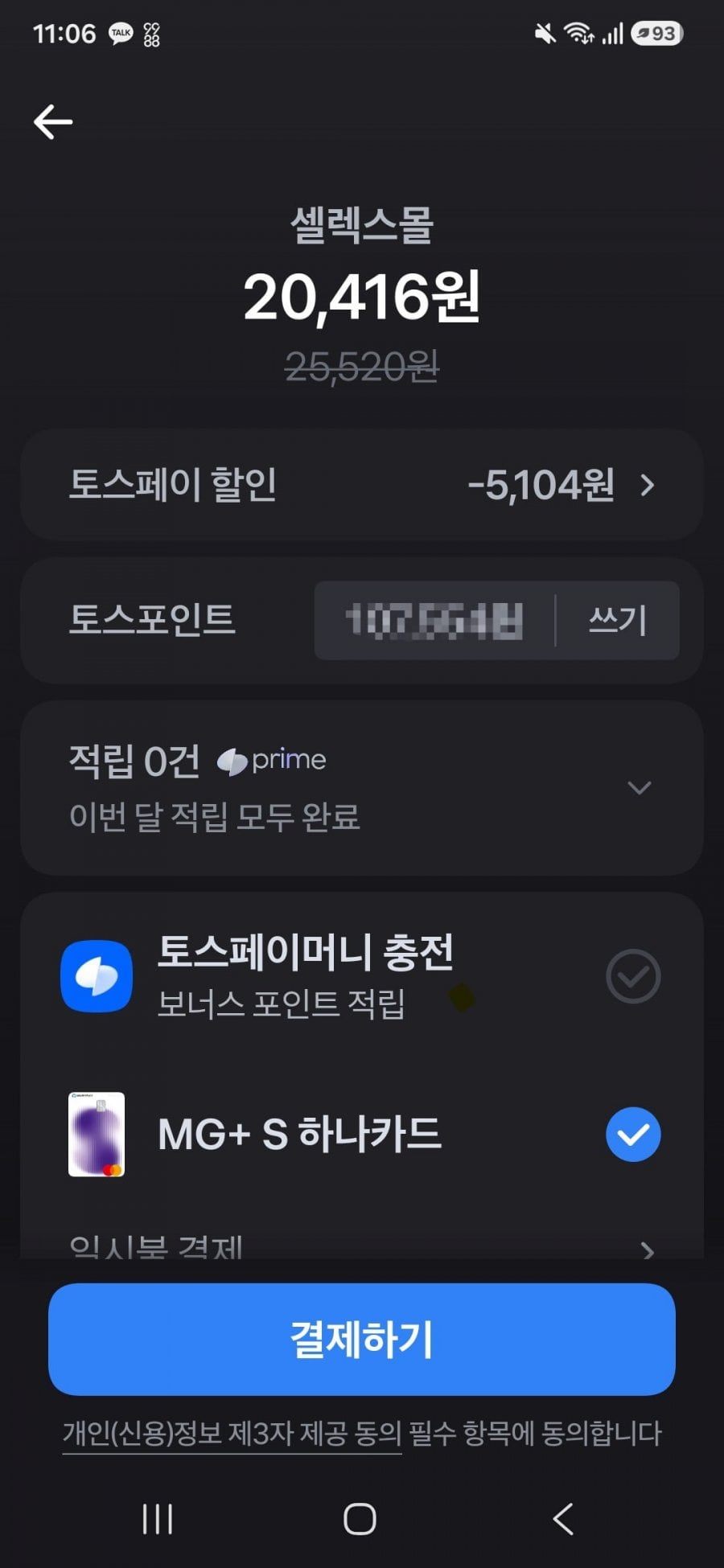
Task: Expand the 적립 0건 prime section
Action: click(362, 788)
